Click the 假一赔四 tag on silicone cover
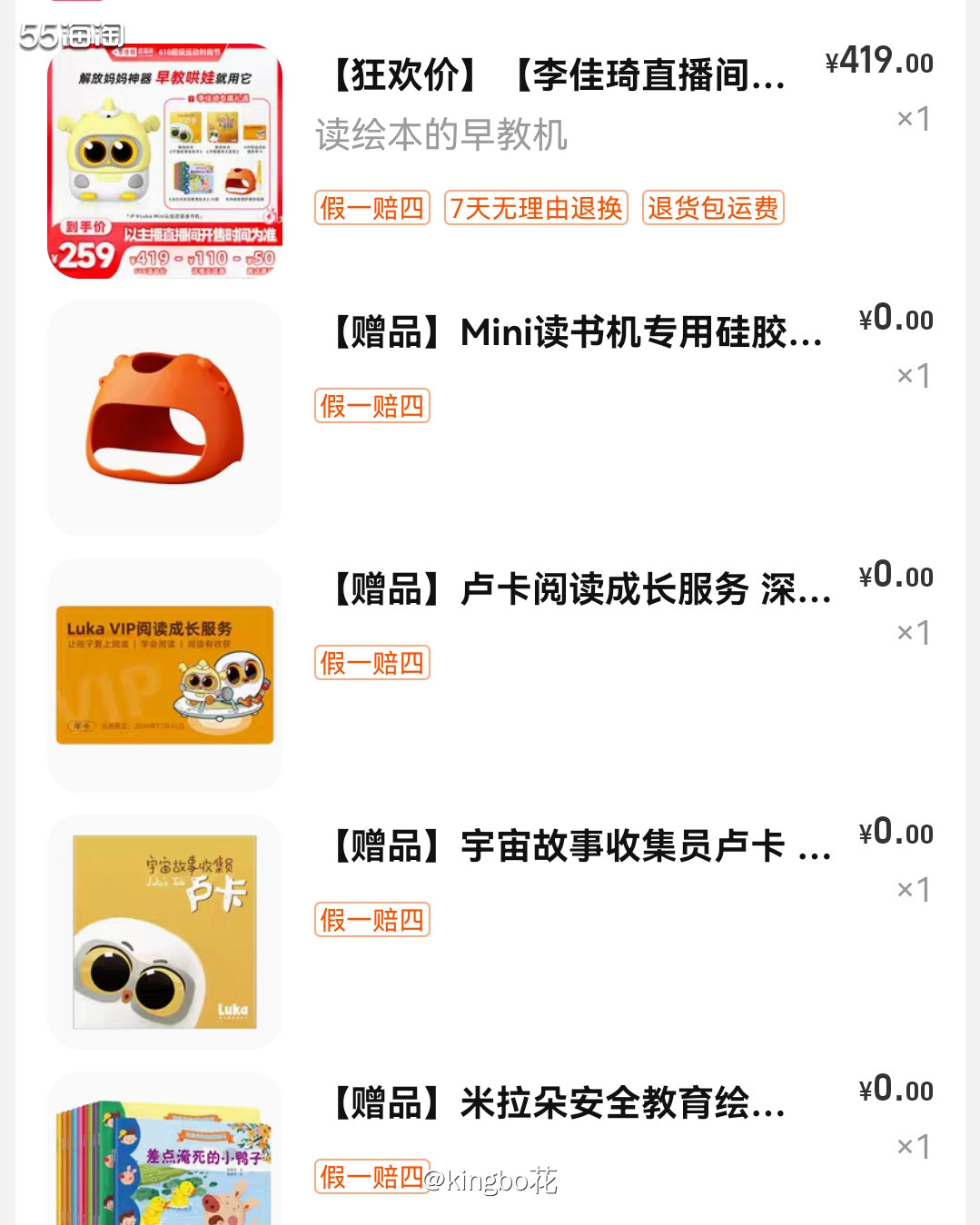 371,406
